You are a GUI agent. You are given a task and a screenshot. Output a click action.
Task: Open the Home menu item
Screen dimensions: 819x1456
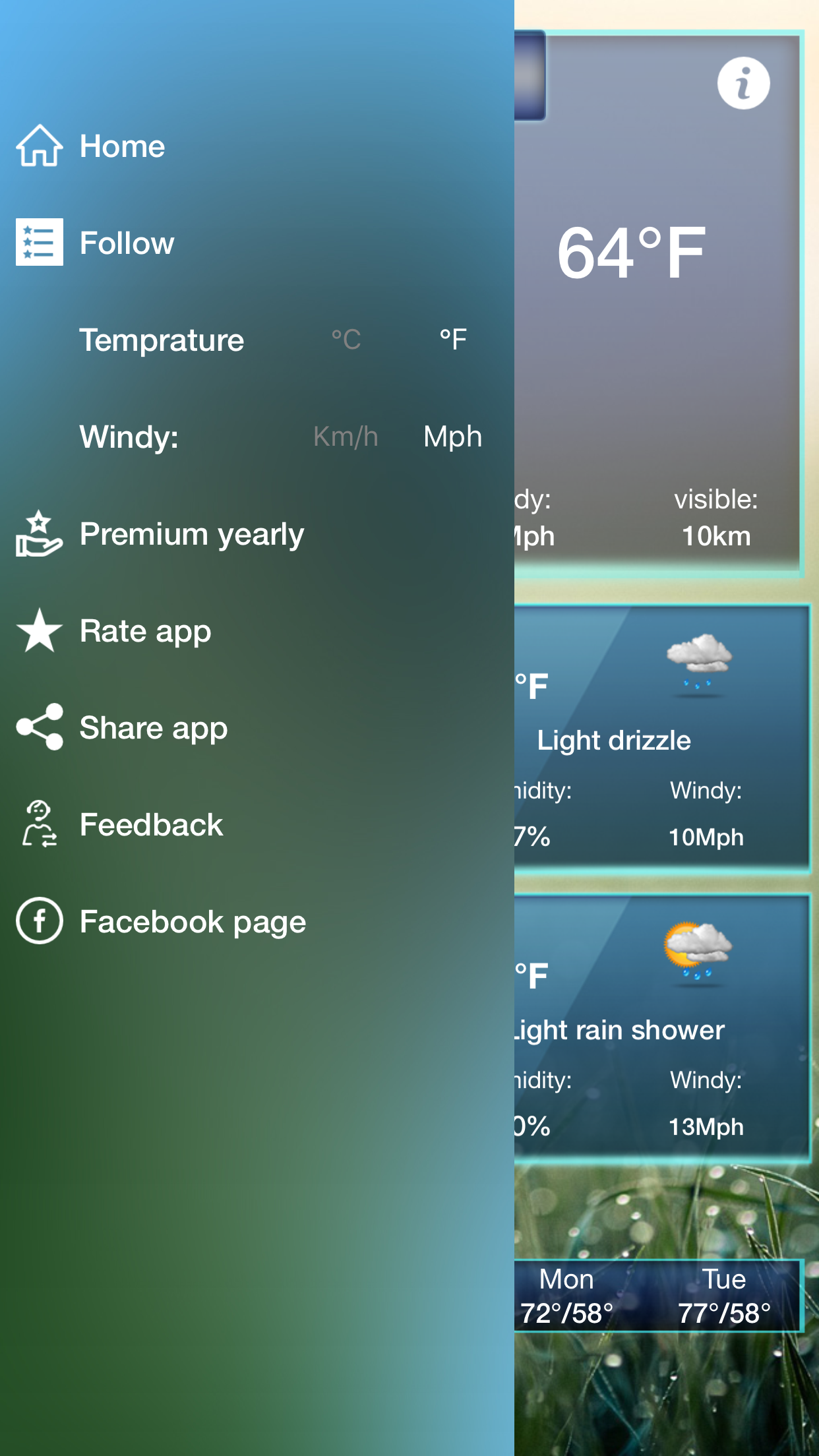(122, 146)
